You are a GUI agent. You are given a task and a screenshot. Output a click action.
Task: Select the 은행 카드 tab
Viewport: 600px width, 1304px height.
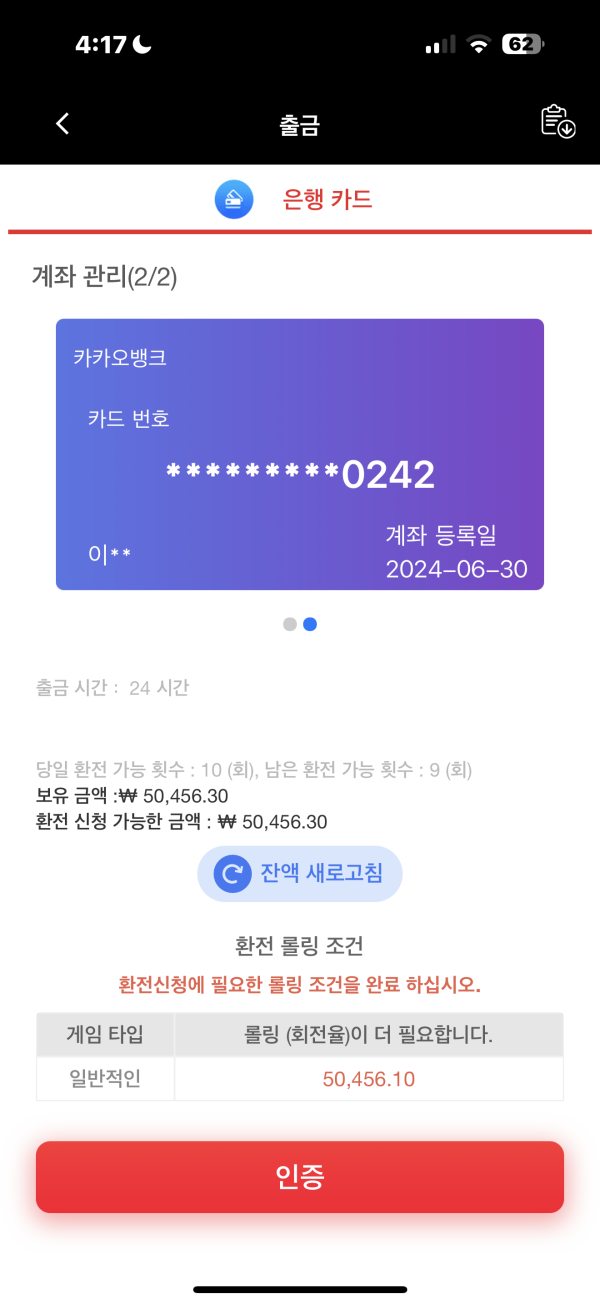(x=299, y=200)
